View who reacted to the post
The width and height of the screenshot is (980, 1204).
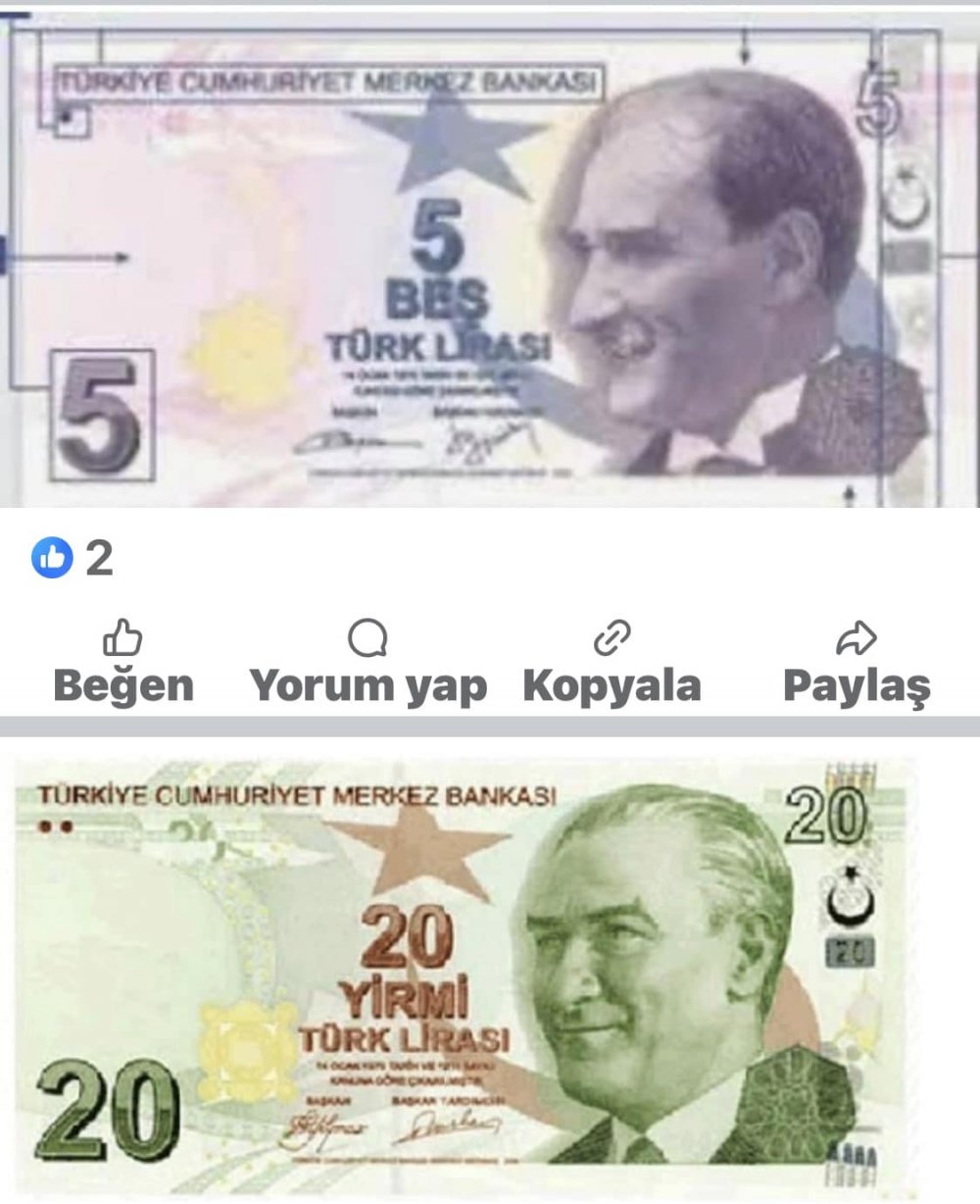click(x=73, y=559)
